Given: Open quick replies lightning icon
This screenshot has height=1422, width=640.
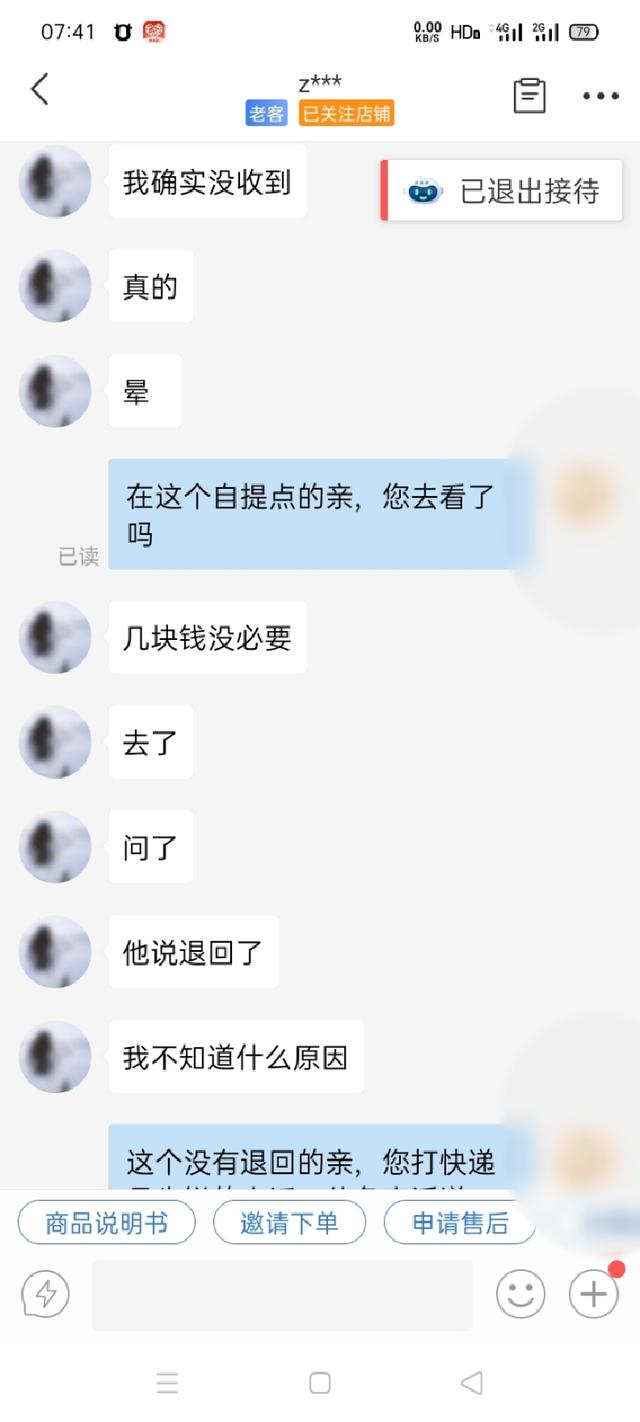Looking at the screenshot, I should pyautogui.click(x=46, y=1295).
